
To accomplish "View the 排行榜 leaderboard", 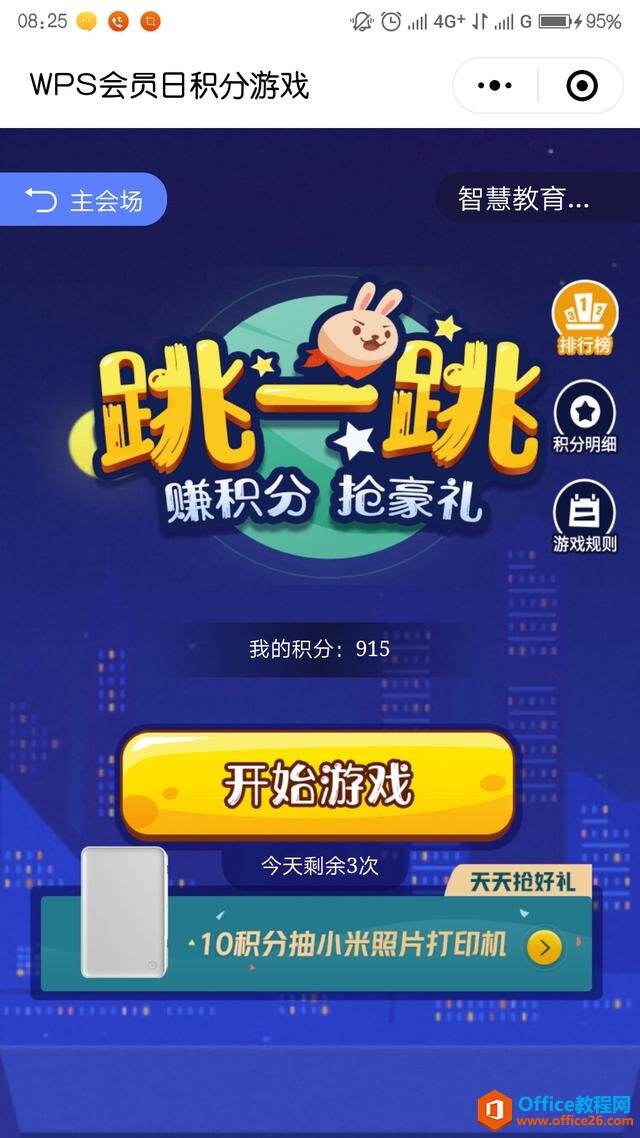I will point(585,319).
